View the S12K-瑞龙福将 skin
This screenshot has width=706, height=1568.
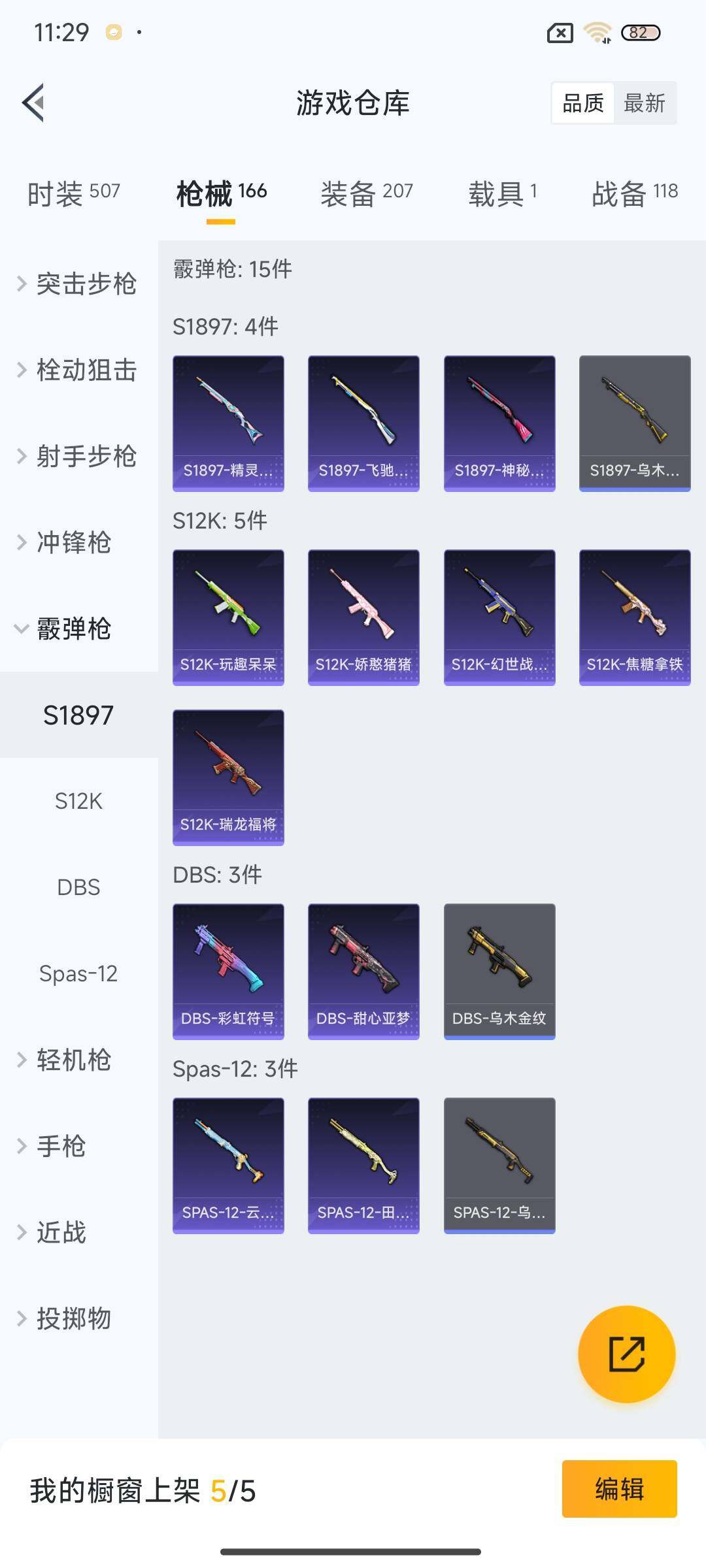coord(228,777)
